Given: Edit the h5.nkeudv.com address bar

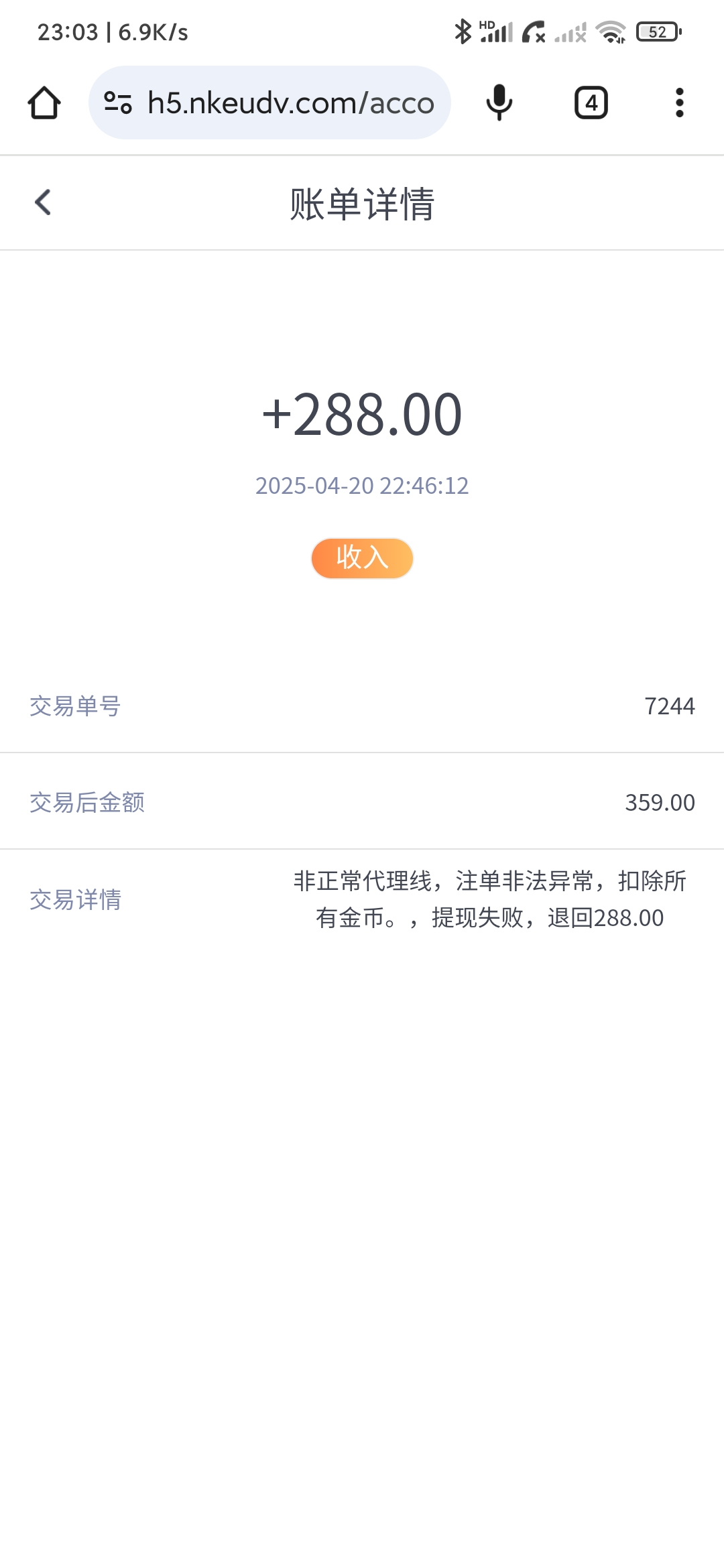Looking at the screenshot, I should click(290, 103).
